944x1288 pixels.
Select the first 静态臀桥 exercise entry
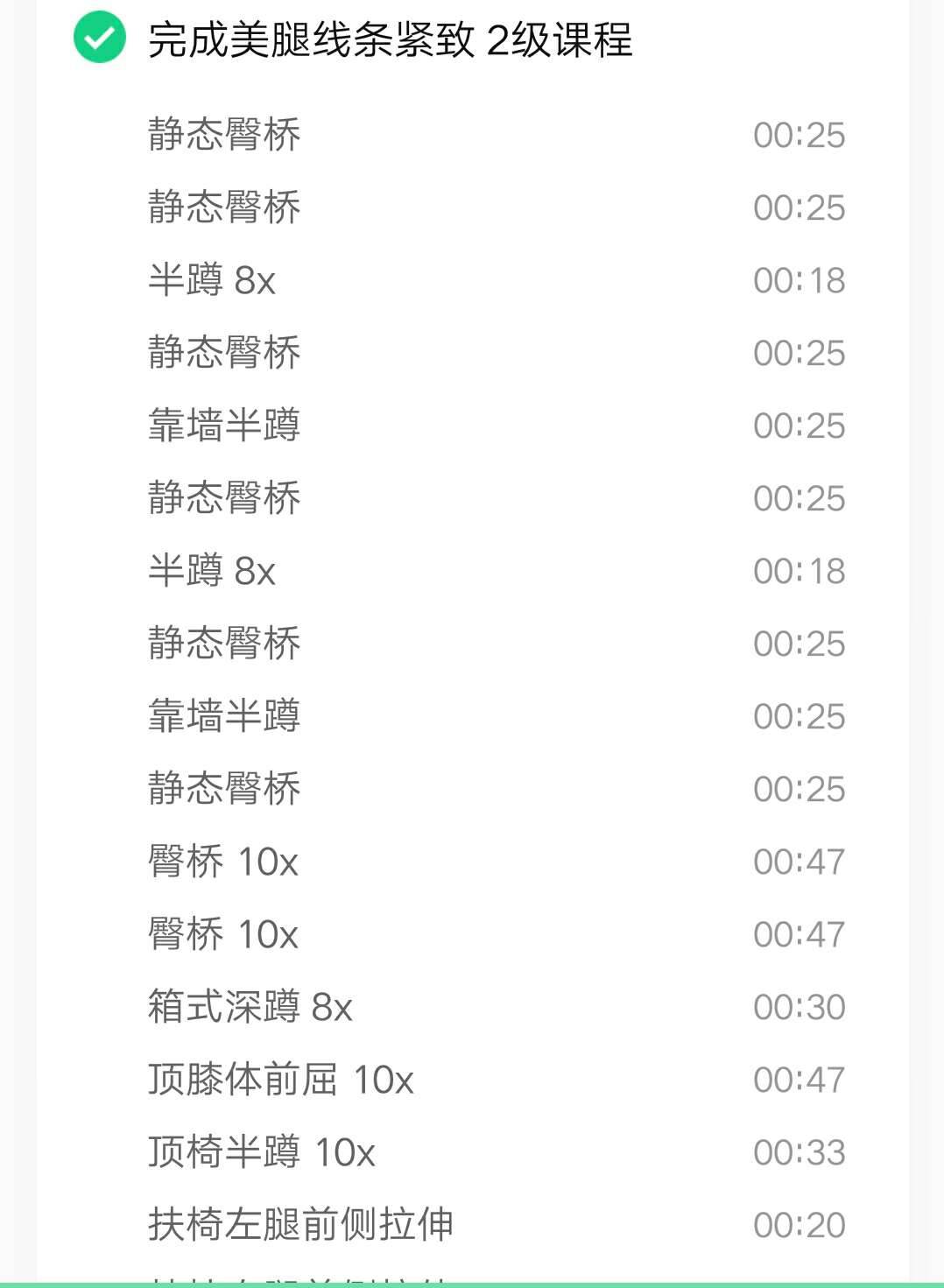pyautogui.click(x=223, y=136)
